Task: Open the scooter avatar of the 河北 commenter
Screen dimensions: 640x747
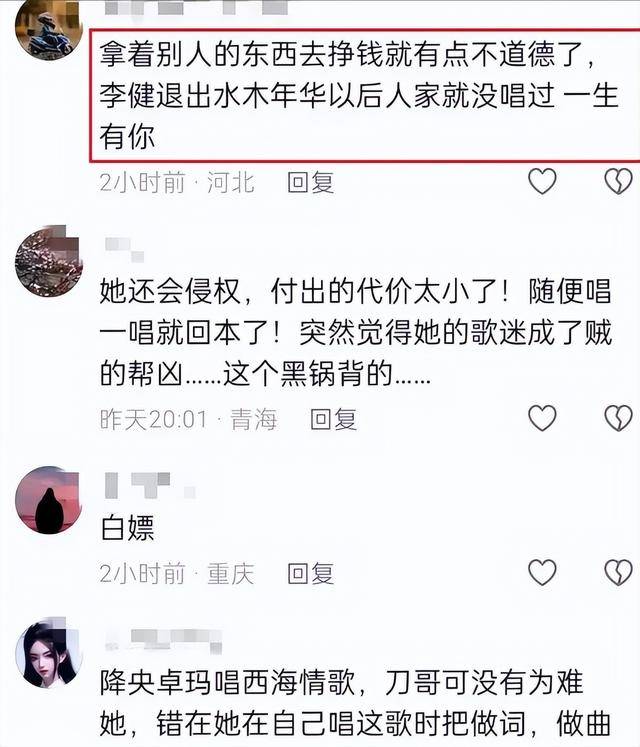Action: [49, 31]
